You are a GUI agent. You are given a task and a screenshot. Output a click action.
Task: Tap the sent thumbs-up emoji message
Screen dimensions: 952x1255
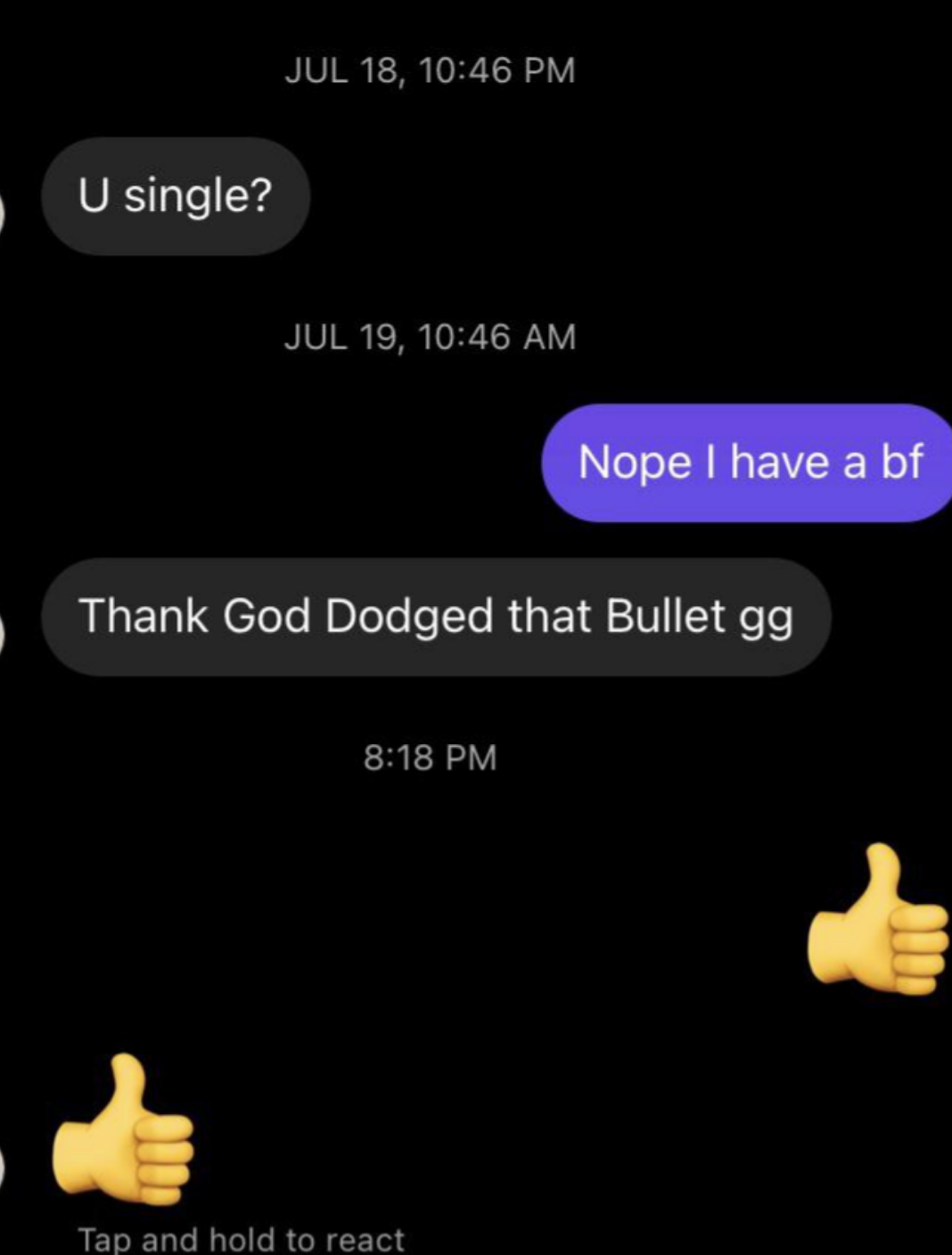click(x=879, y=923)
